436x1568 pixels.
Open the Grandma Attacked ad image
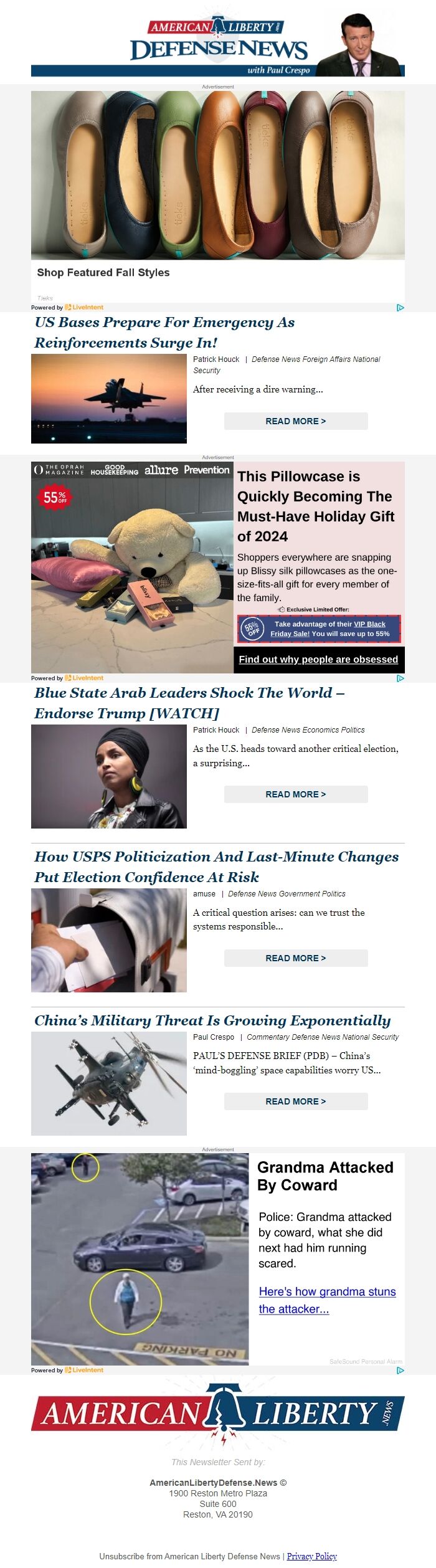tap(140, 1259)
